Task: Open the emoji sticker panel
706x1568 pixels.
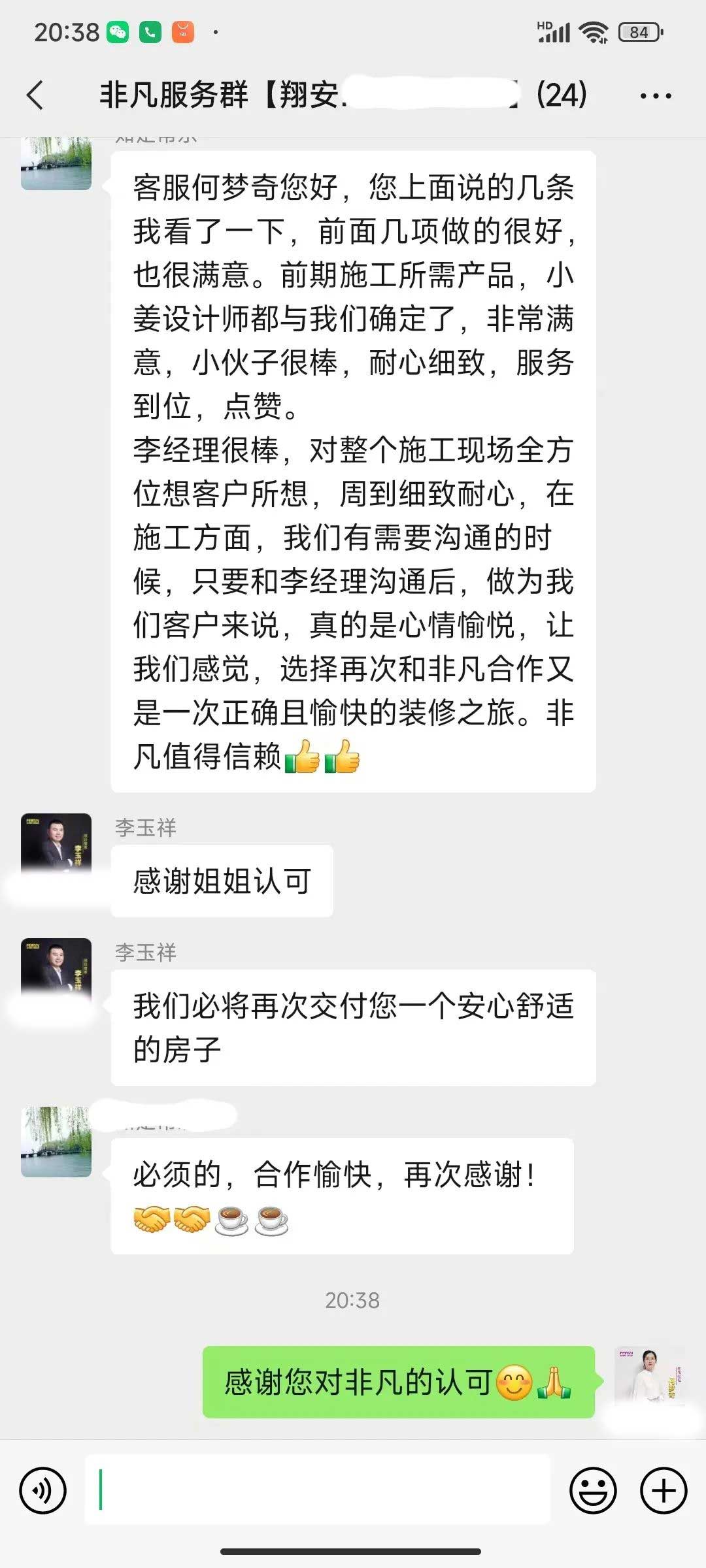Action: click(x=593, y=1490)
